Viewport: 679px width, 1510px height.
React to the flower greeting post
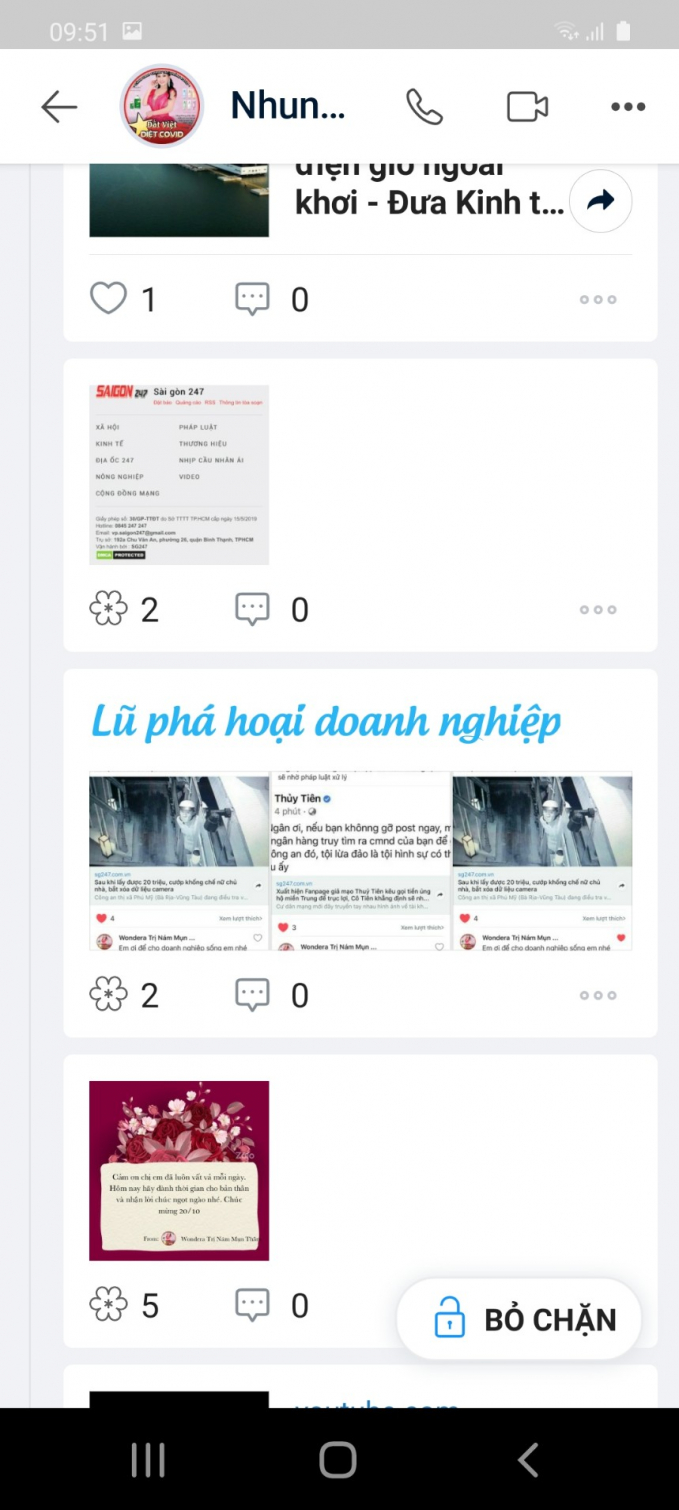(x=109, y=1304)
